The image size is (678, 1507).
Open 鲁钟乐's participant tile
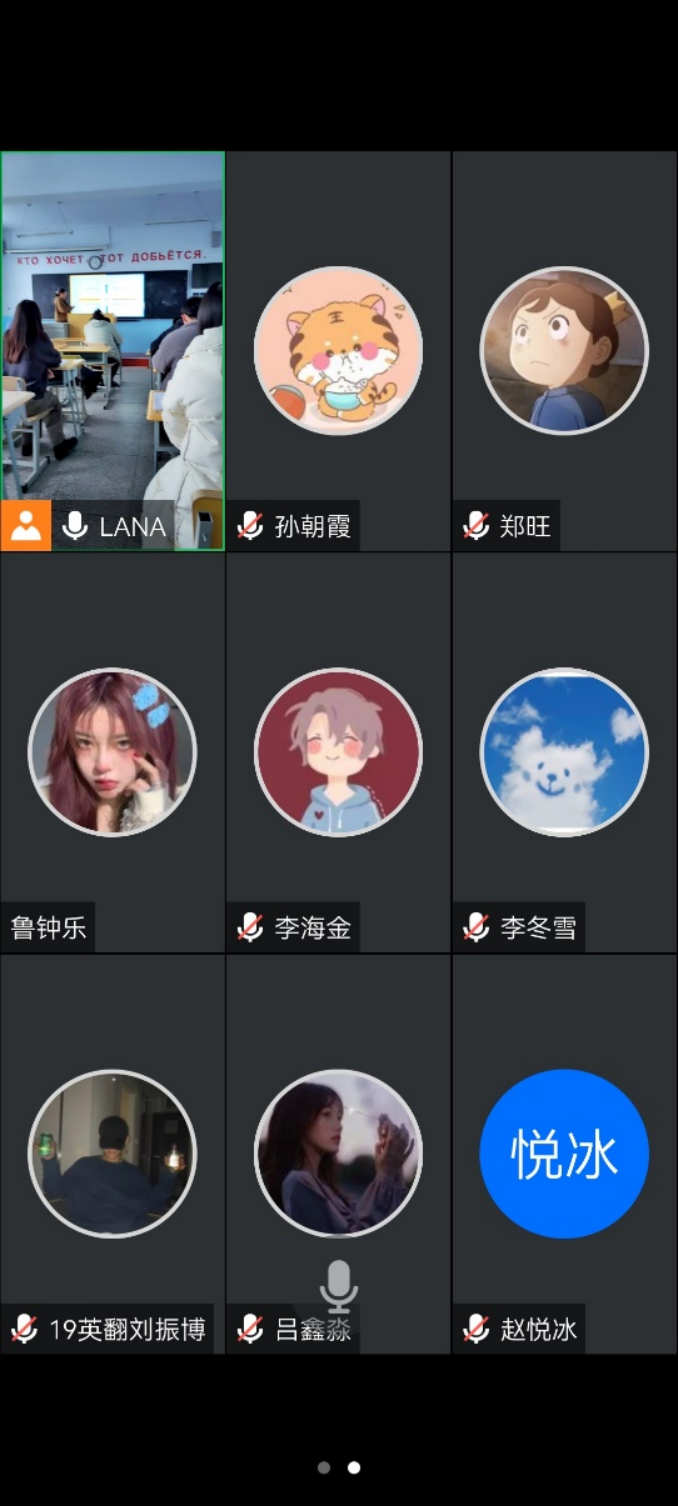pos(112,752)
